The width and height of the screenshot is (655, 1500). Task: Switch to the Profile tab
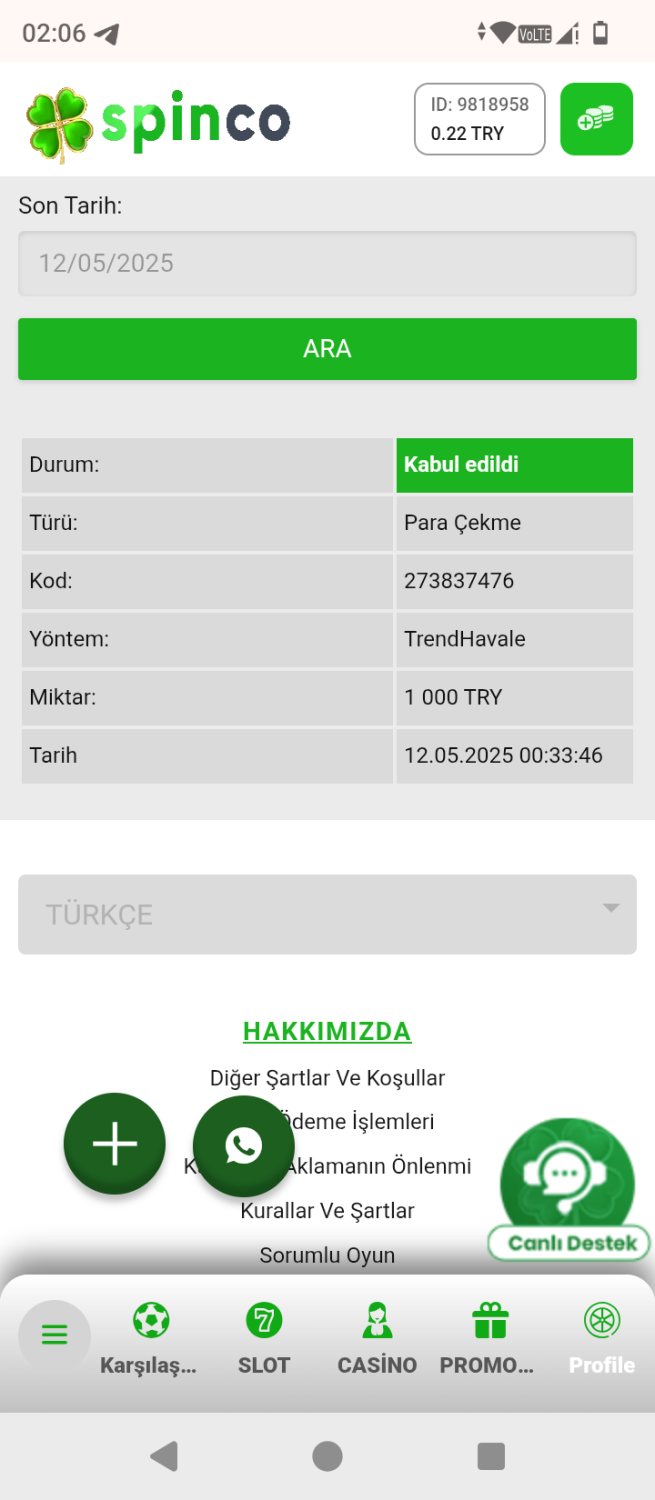tap(602, 1340)
